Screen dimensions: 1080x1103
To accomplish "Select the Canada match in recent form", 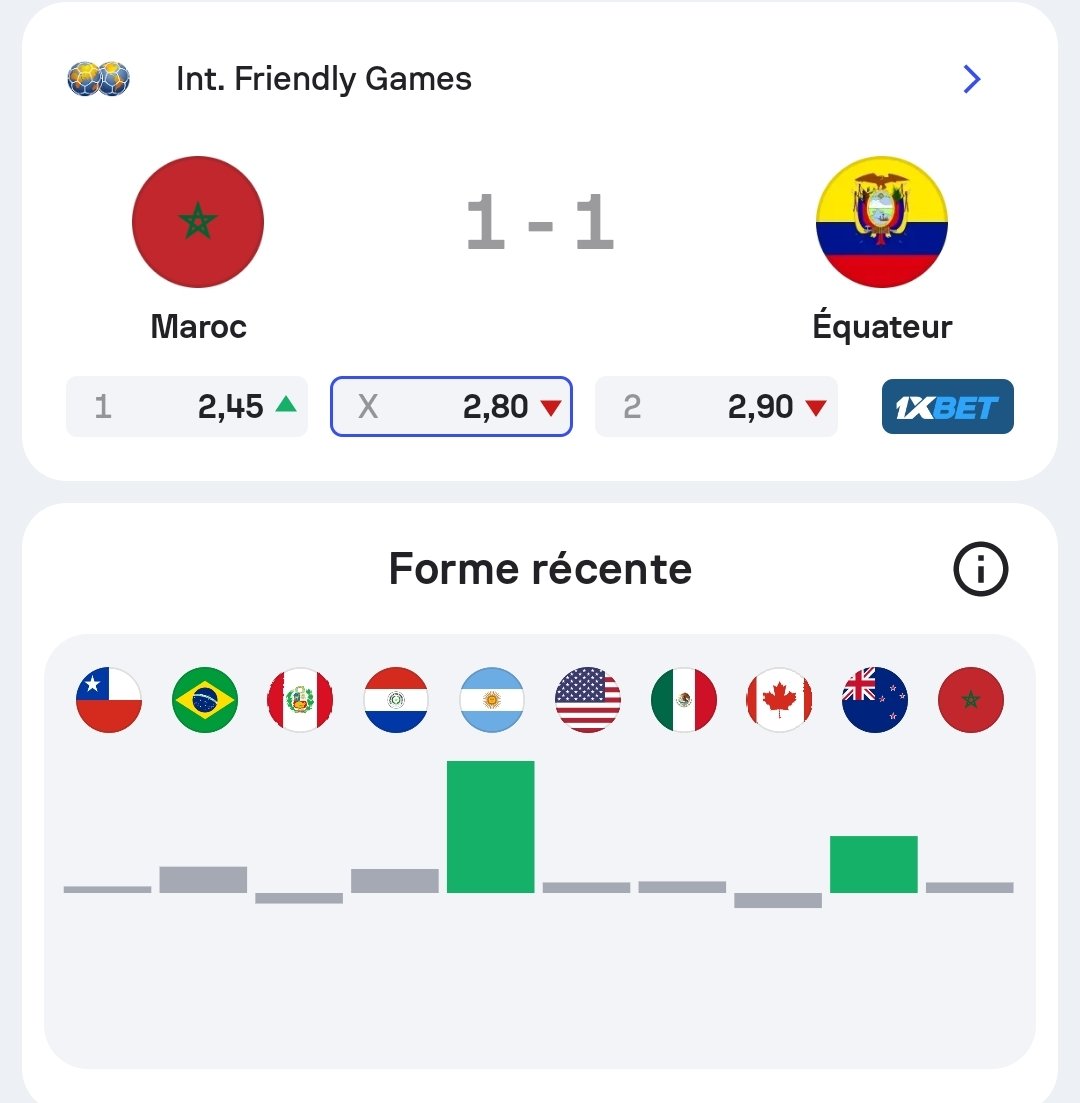I will click(779, 700).
